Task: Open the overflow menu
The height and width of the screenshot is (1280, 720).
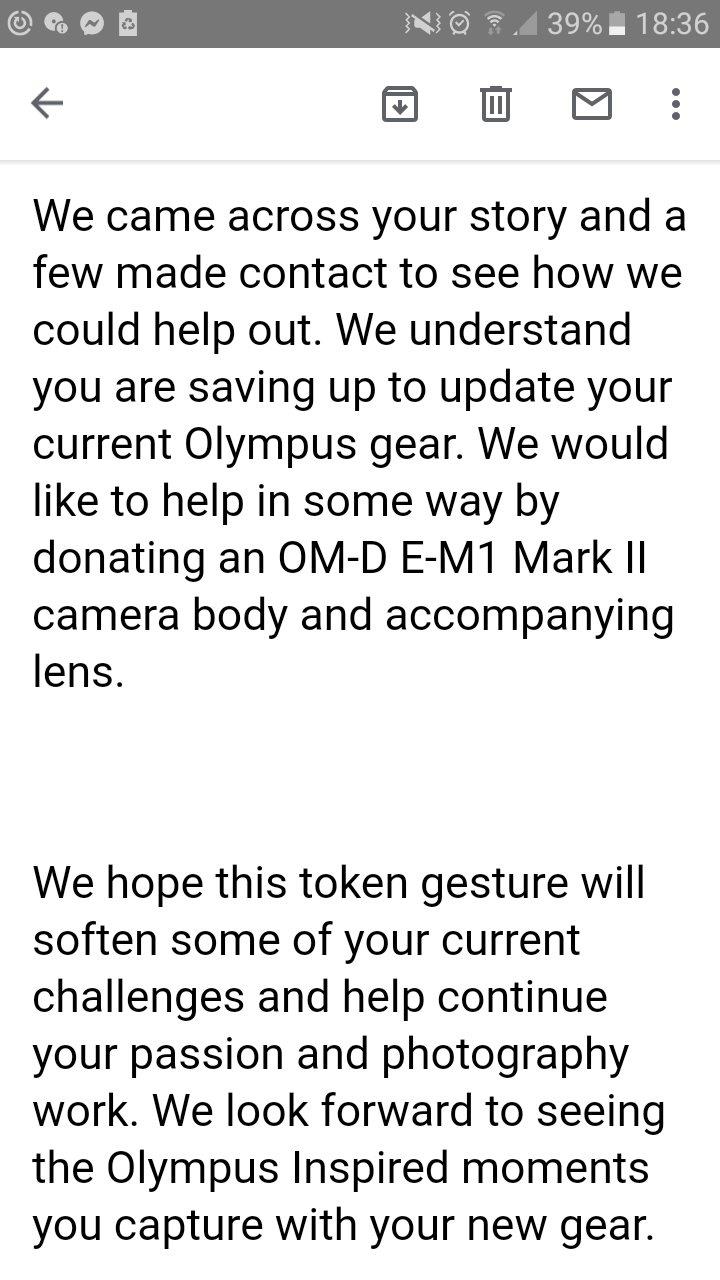Action: point(676,104)
